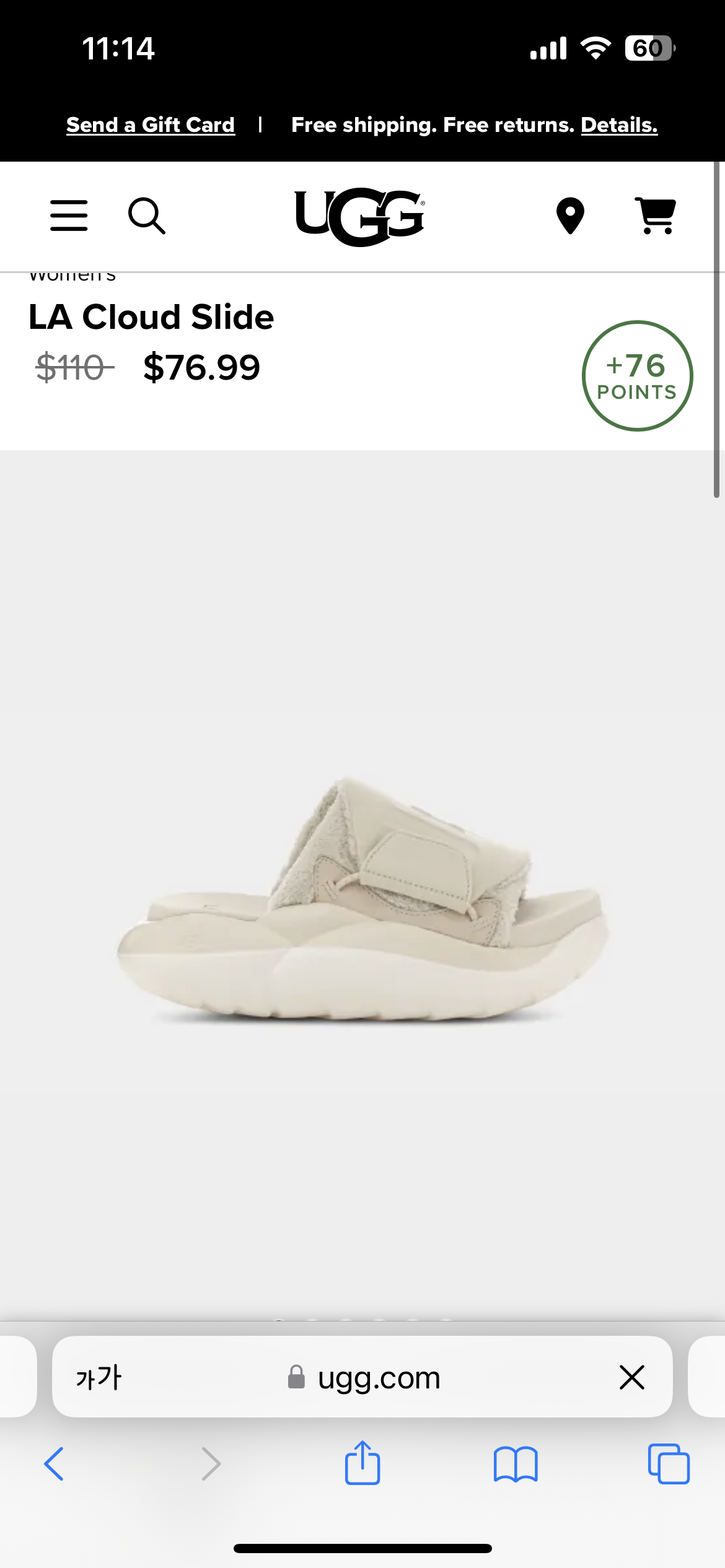This screenshot has height=1568, width=725.
Task: Open the LA Cloud Slide product image
Action: pos(362,898)
